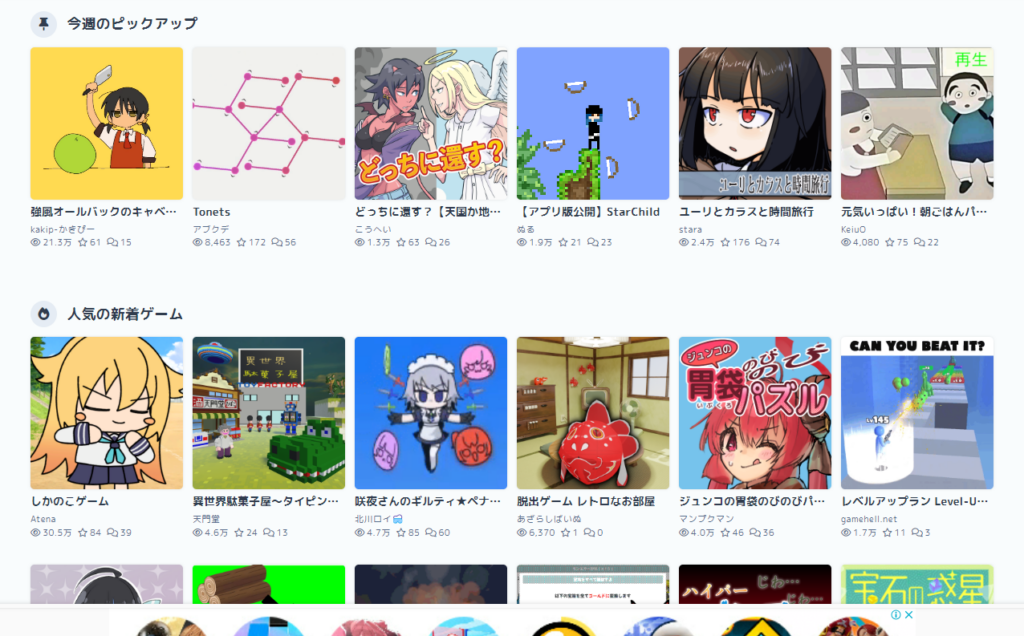Open the しかのこゲーム card
Image resolution: width=1024 pixels, height=636 pixels.
coord(106,412)
